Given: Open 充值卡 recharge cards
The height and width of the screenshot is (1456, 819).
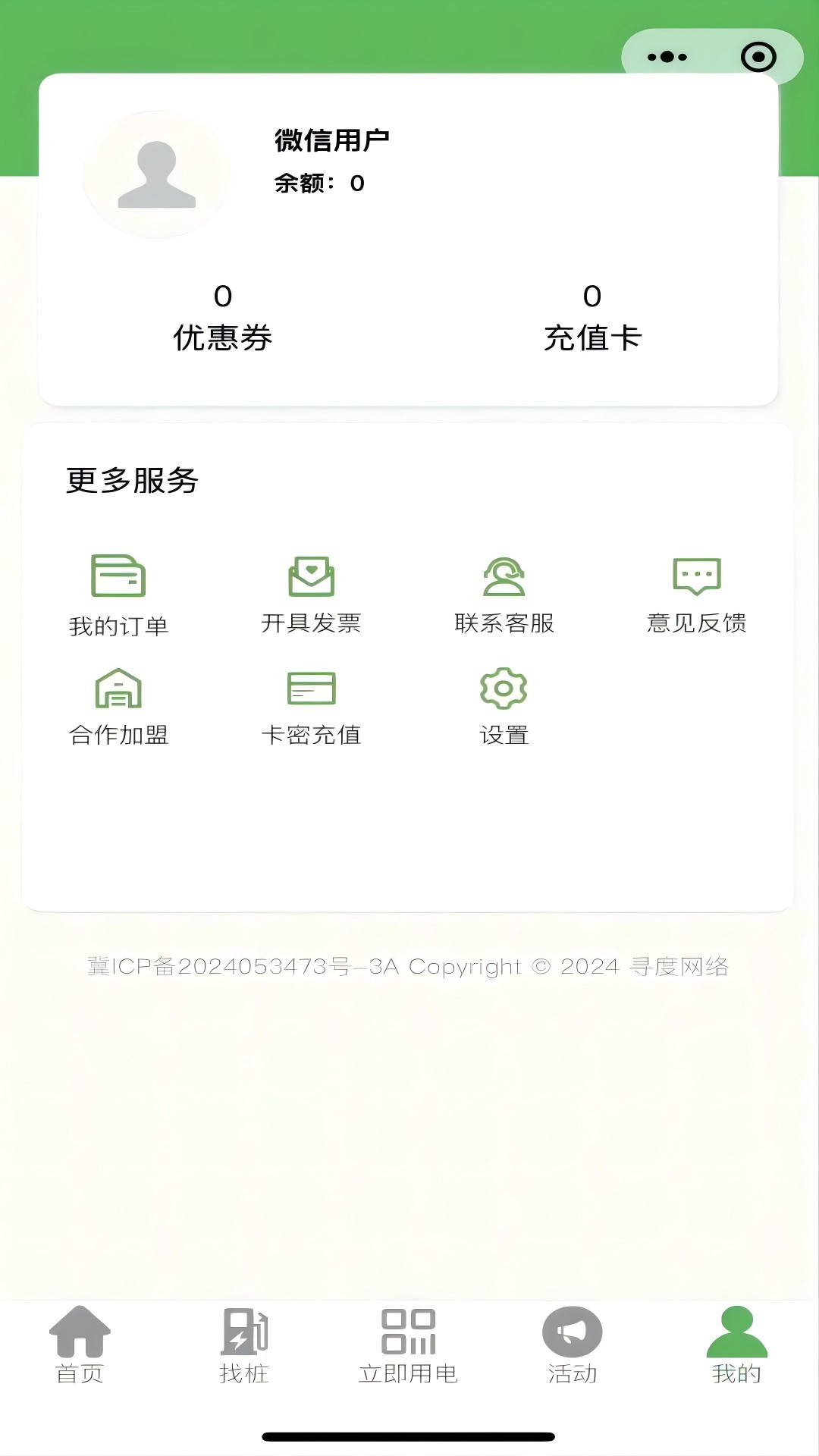Looking at the screenshot, I should tap(592, 318).
